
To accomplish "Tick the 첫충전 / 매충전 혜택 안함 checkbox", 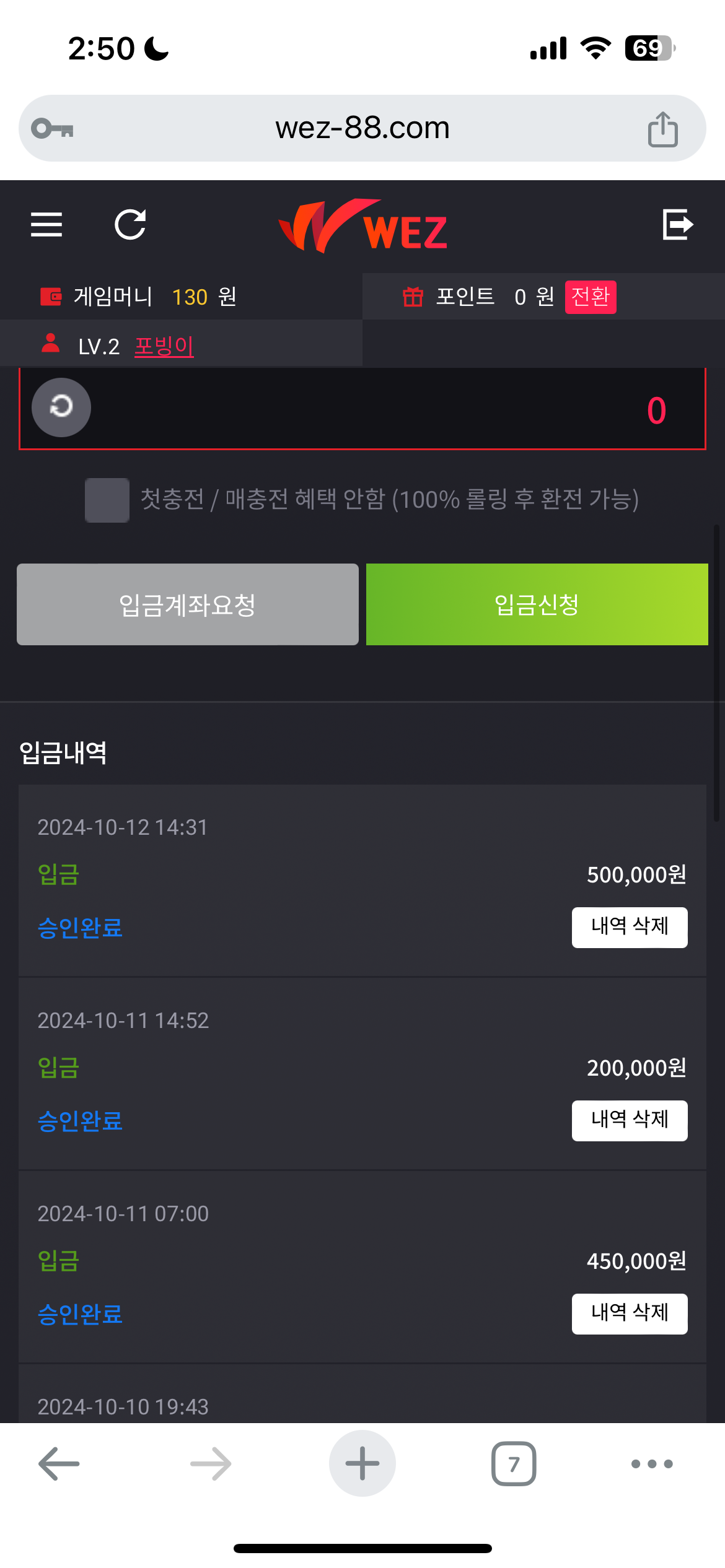I will click(107, 500).
